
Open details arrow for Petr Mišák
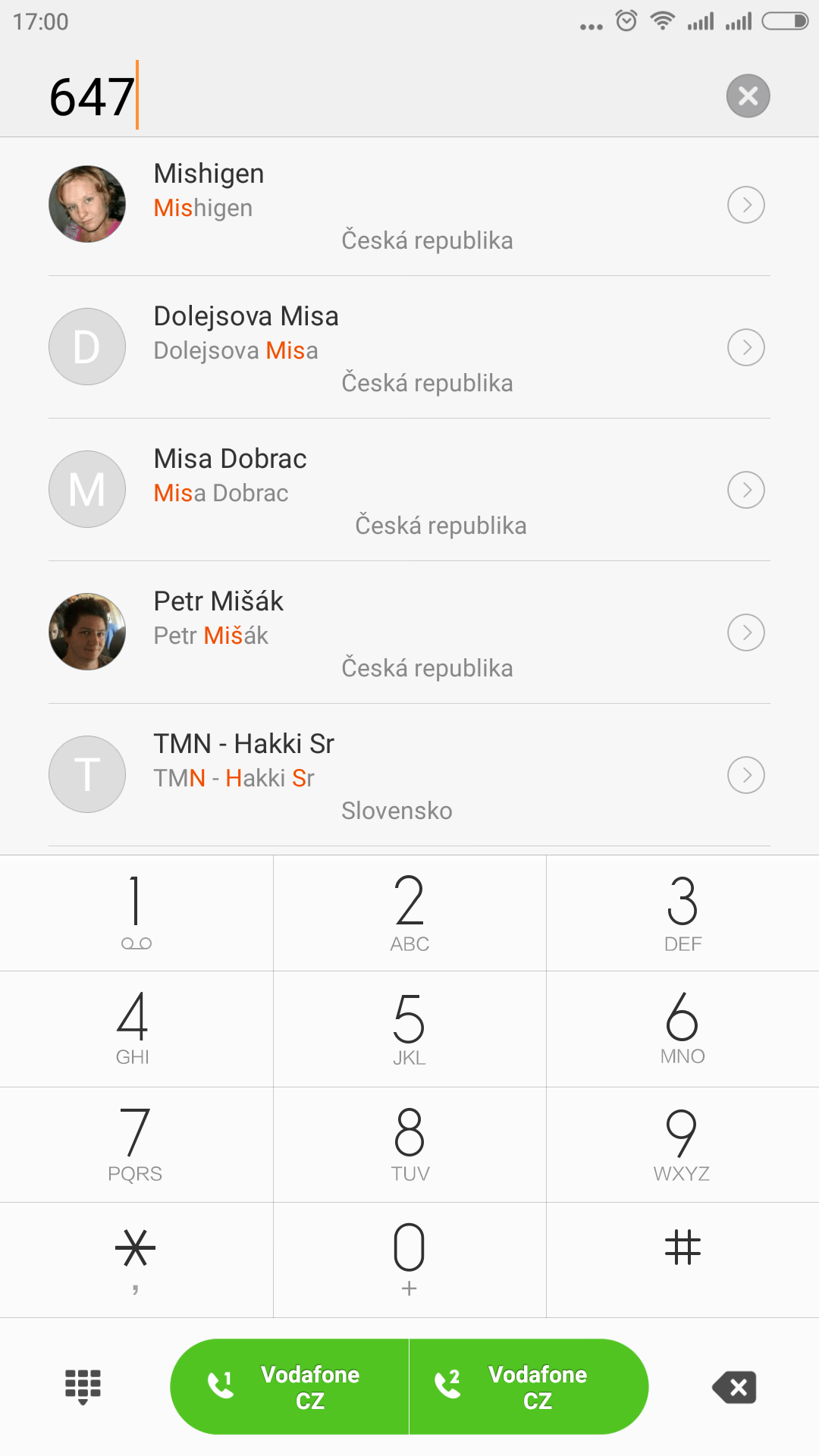tap(746, 632)
